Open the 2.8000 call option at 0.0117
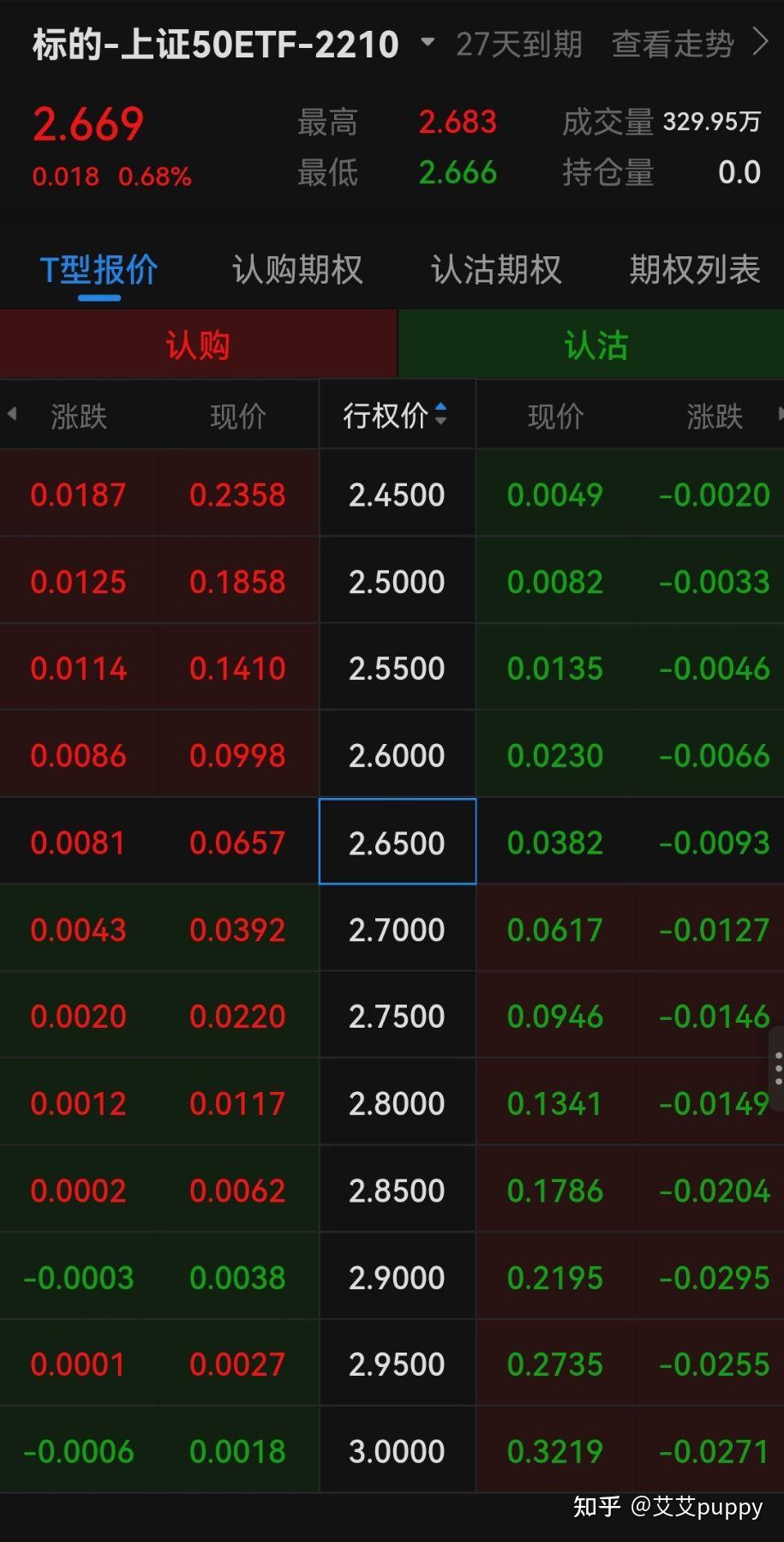The image size is (784, 1542). click(x=237, y=1103)
